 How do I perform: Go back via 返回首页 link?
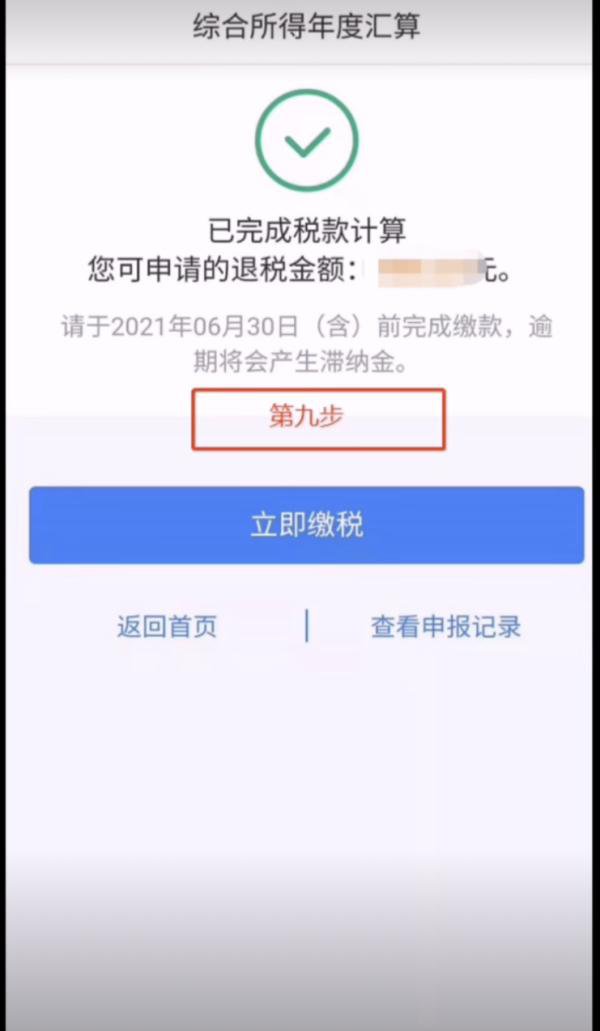tap(167, 627)
